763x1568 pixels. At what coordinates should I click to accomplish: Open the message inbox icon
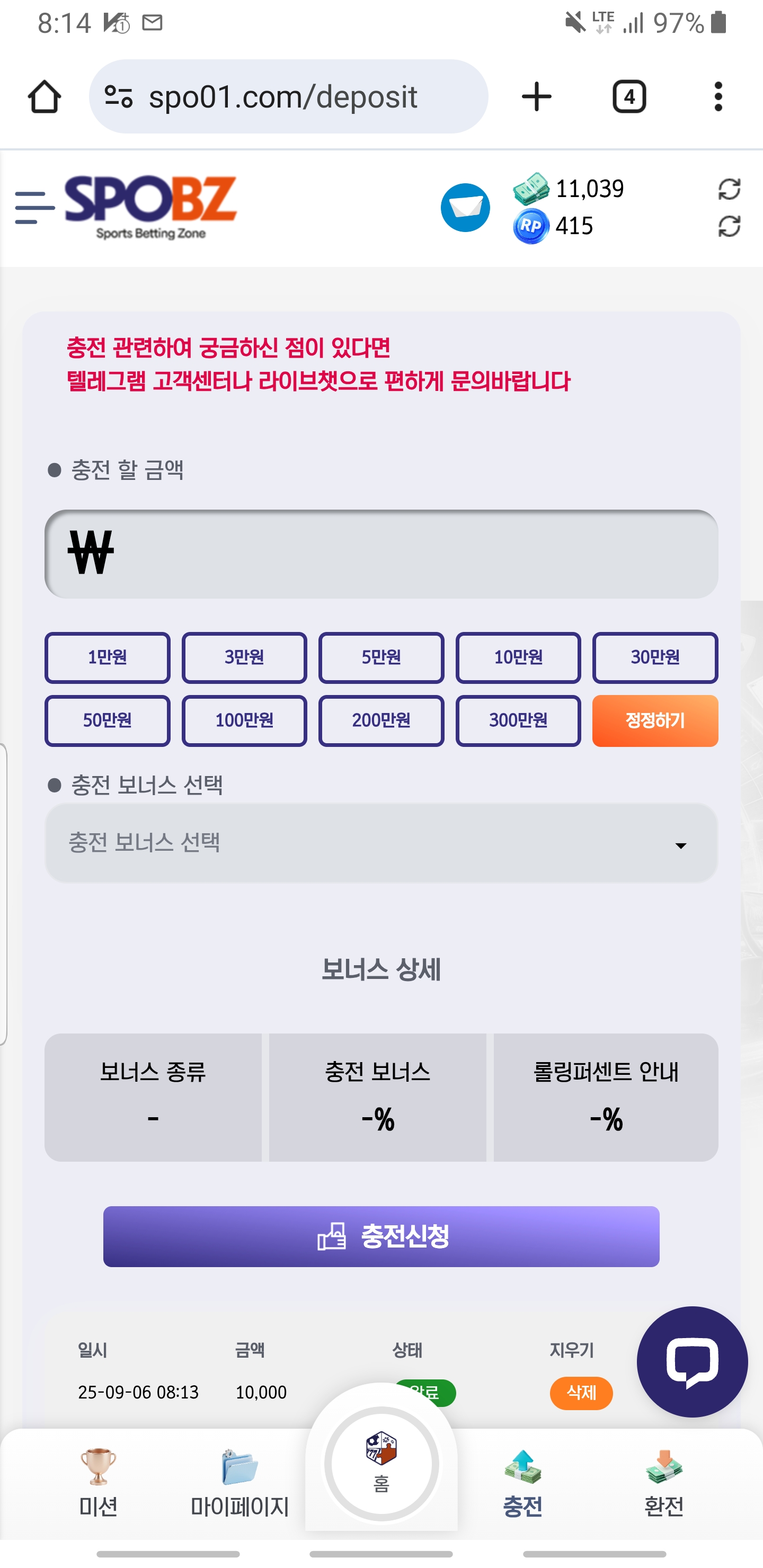[x=465, y=208]
